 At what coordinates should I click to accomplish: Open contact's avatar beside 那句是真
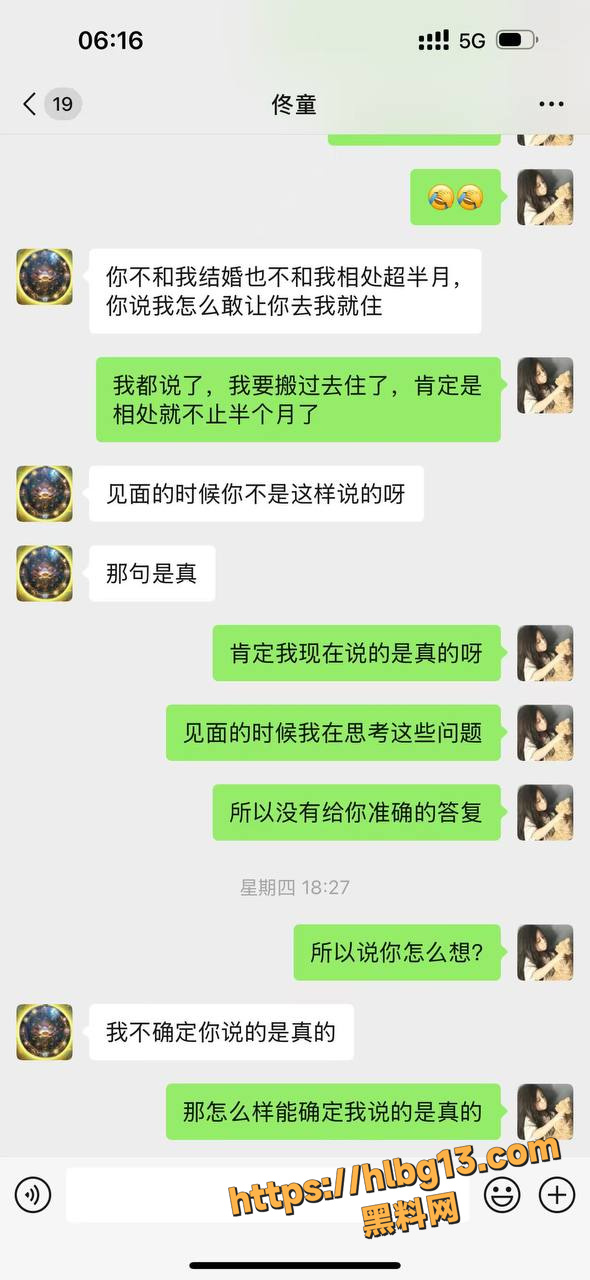click(45, 573)
